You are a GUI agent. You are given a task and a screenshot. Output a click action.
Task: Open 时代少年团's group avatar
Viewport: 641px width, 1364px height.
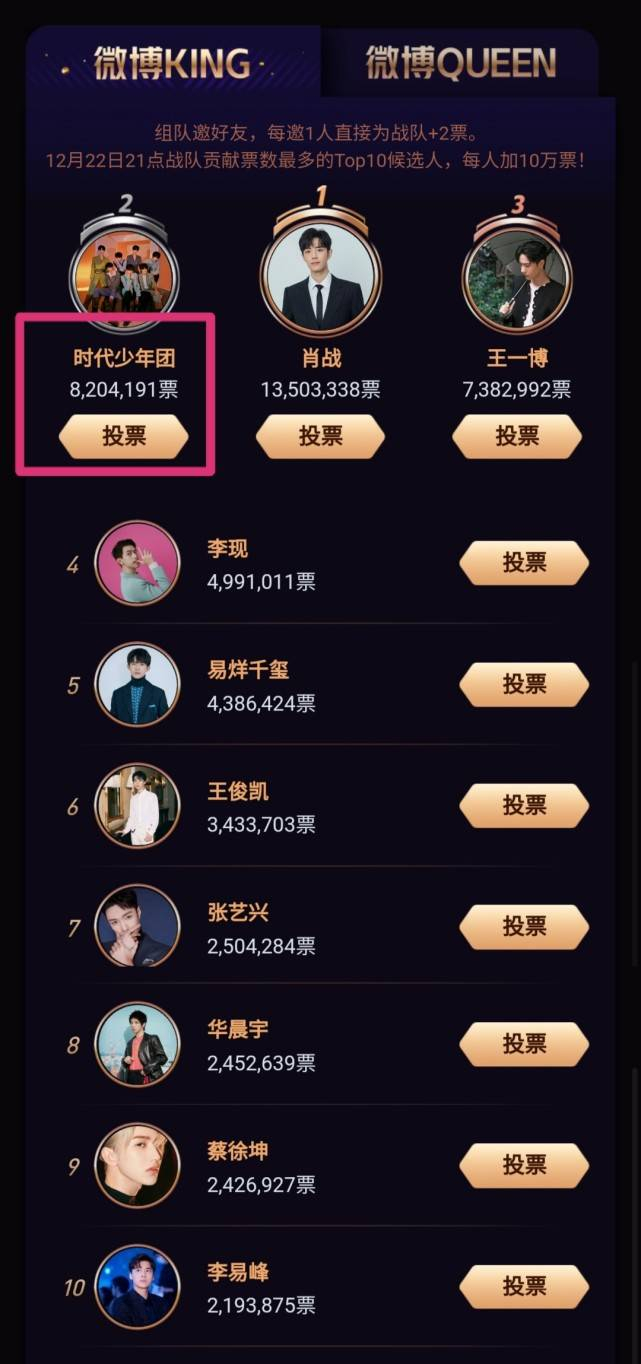[x=124, y=274]
